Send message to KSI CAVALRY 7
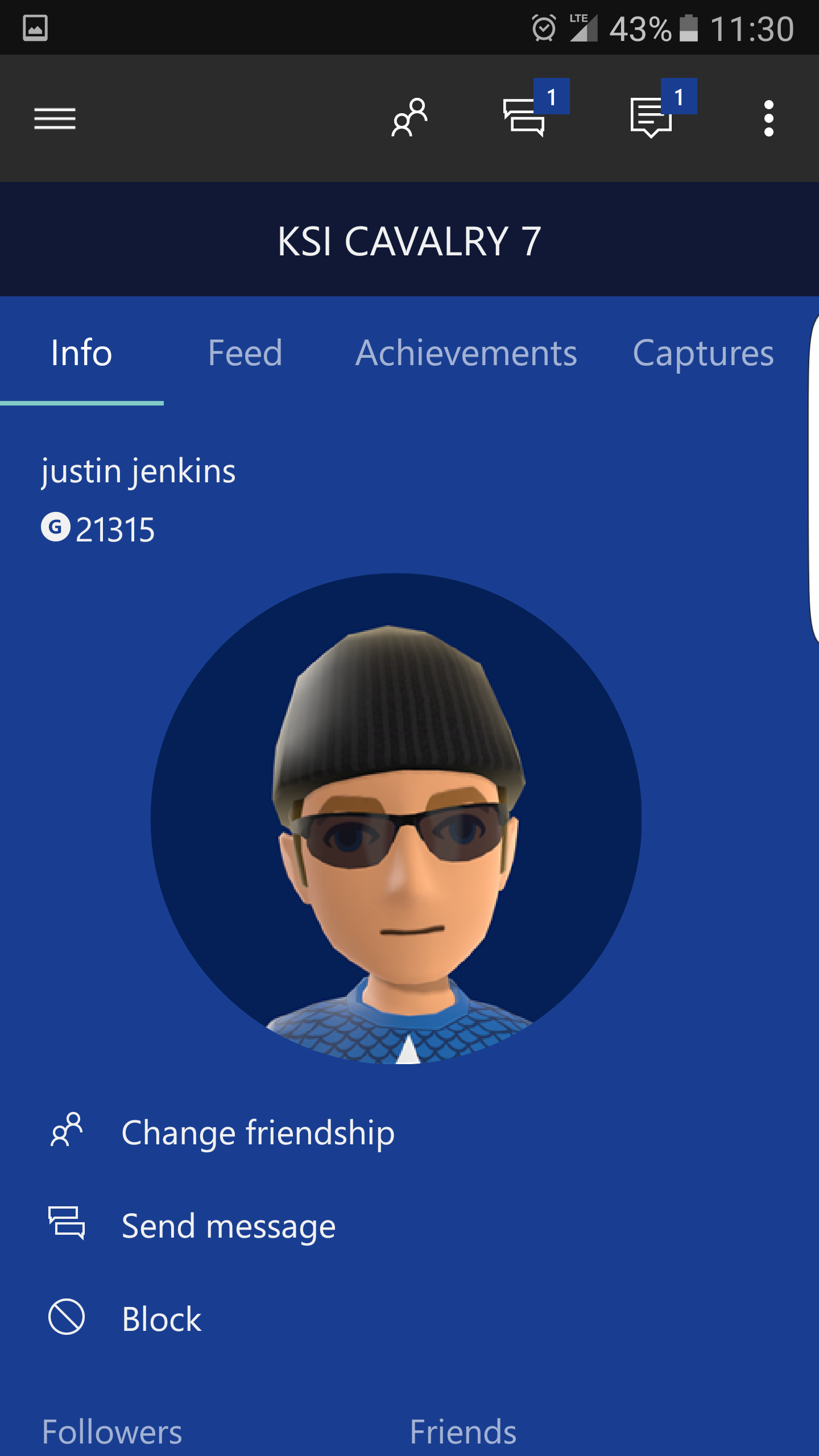This screenshot has width=819, height=1456. (x=227, y=1226)
